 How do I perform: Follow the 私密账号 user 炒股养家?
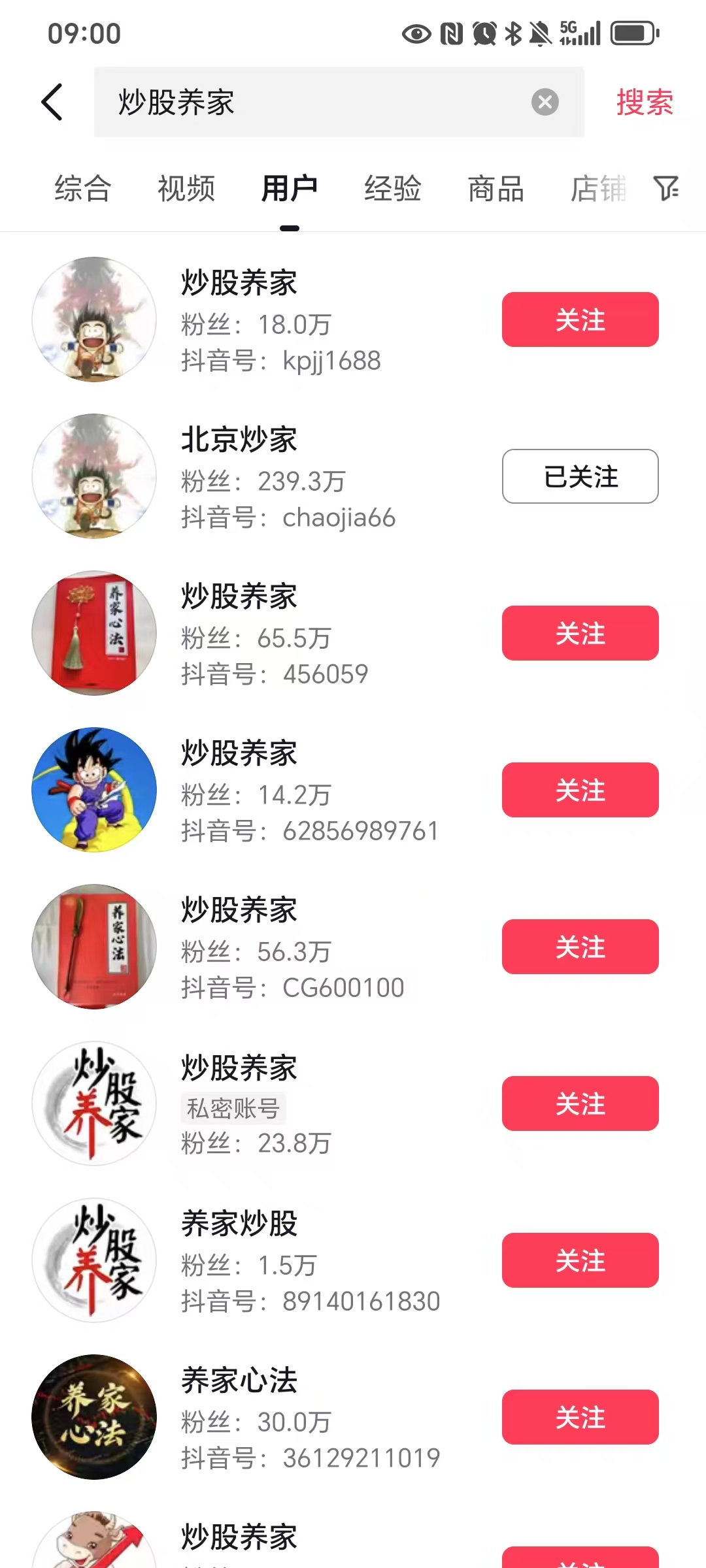tap(580, 1103)
